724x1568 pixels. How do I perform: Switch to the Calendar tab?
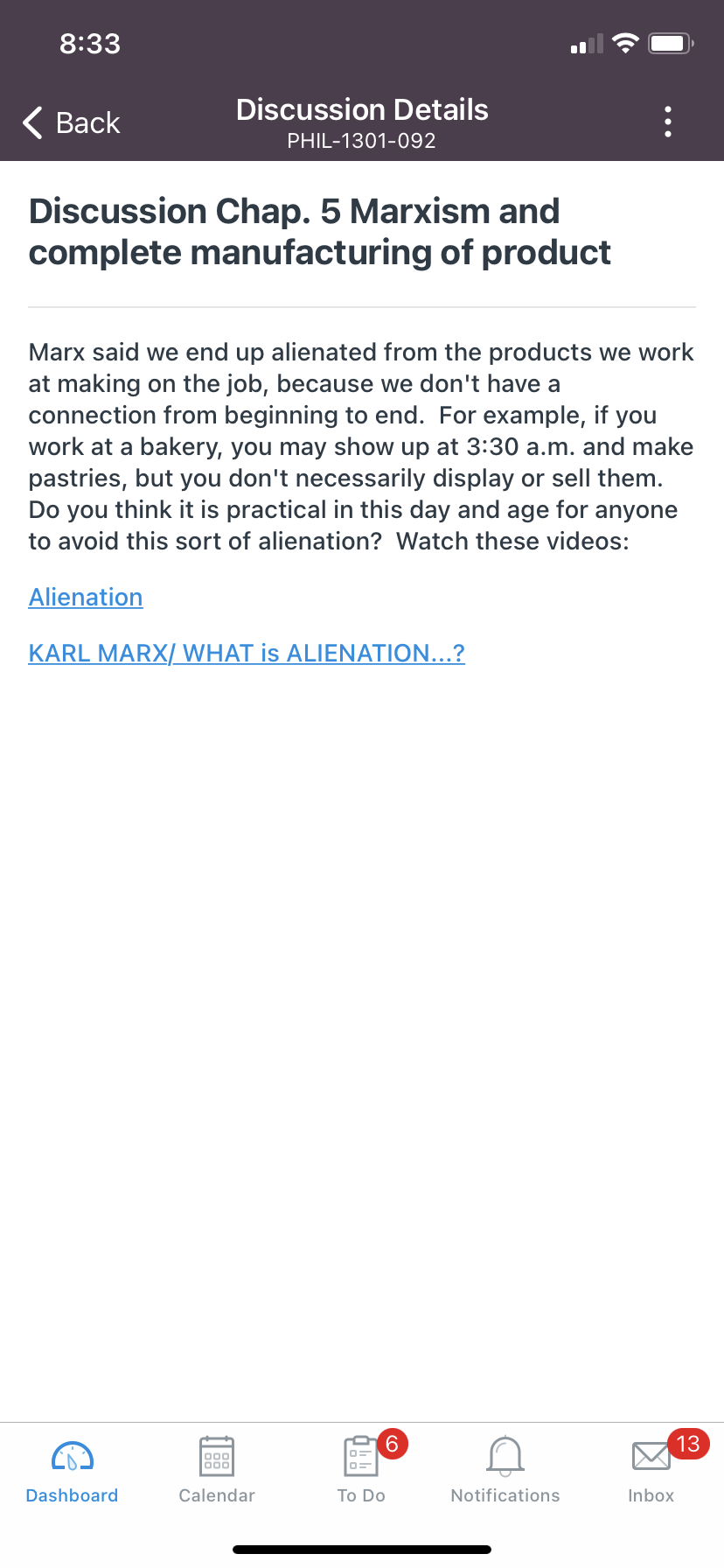217,1470
